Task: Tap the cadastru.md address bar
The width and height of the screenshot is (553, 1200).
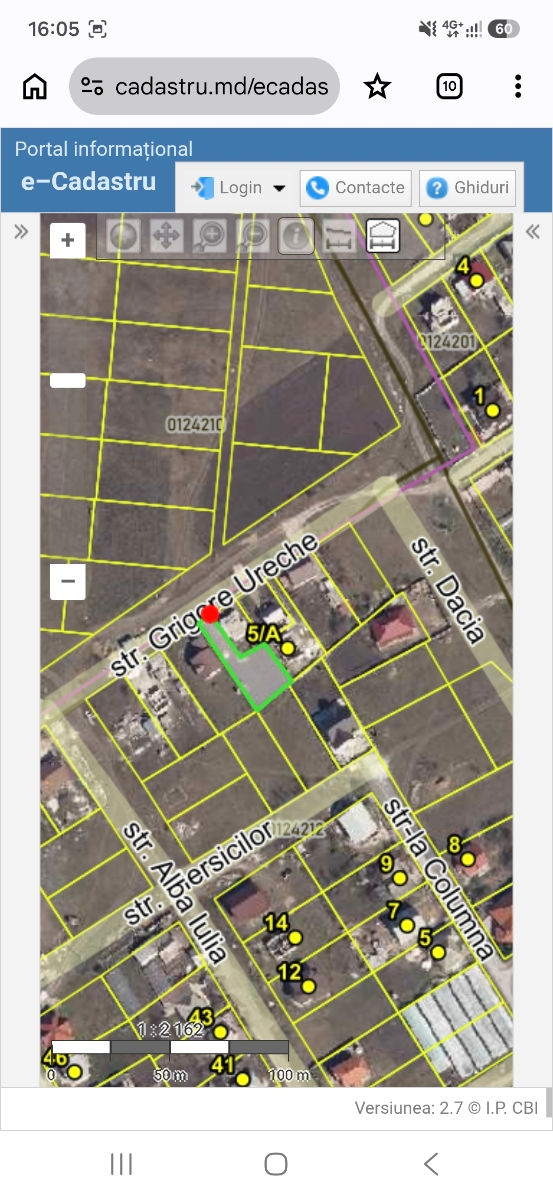Action: (x=205, y=87)
